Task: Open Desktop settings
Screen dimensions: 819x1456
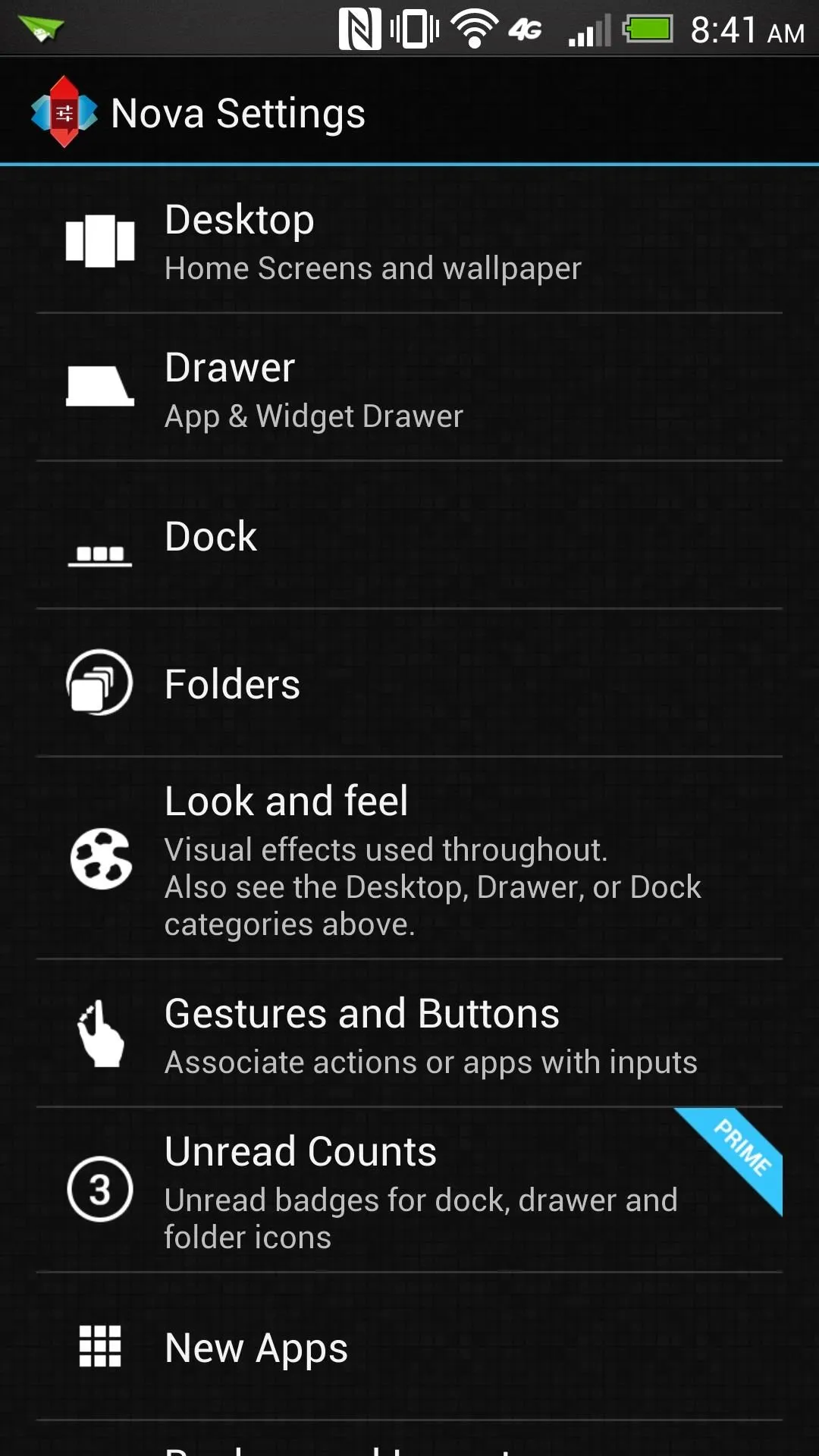Action: tap(409, 240)
